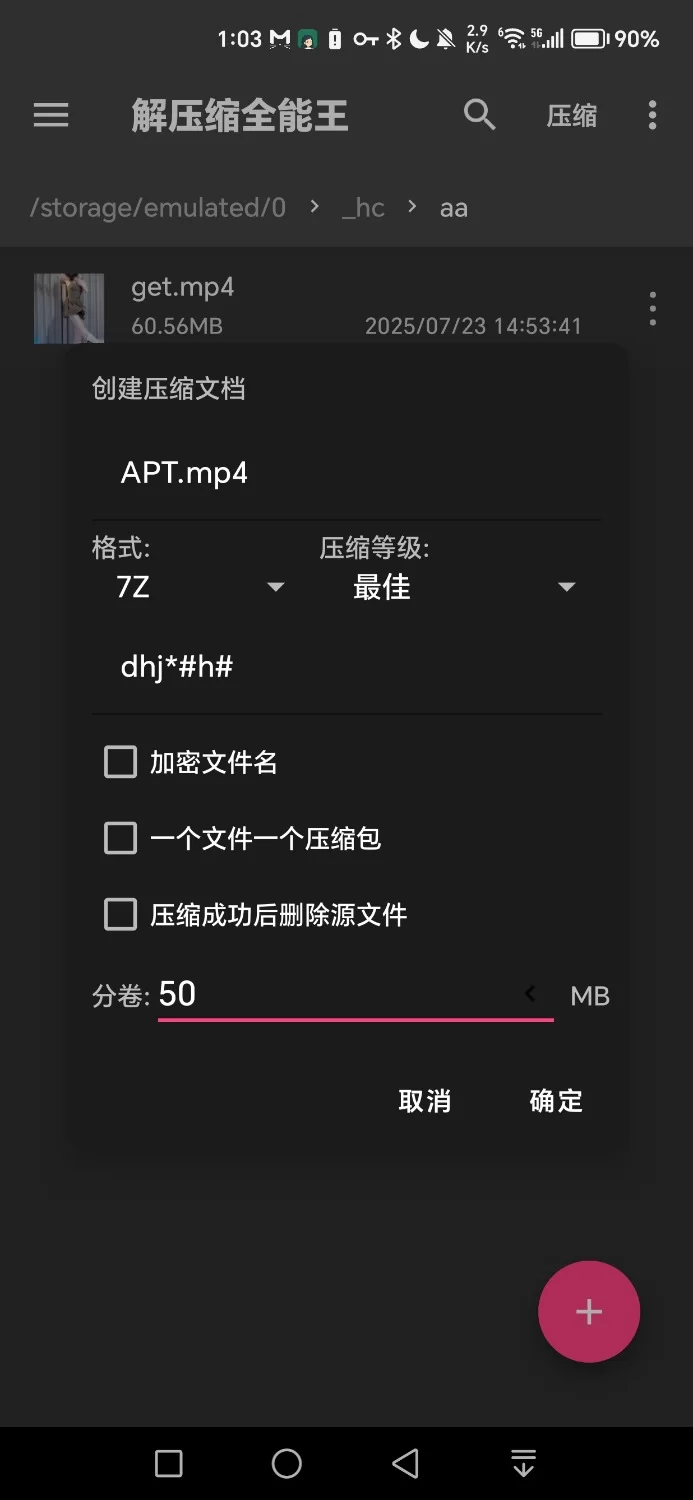Tap the password field with dhj*#h#
Screen dimensions: 693x1500
point(346,667)
